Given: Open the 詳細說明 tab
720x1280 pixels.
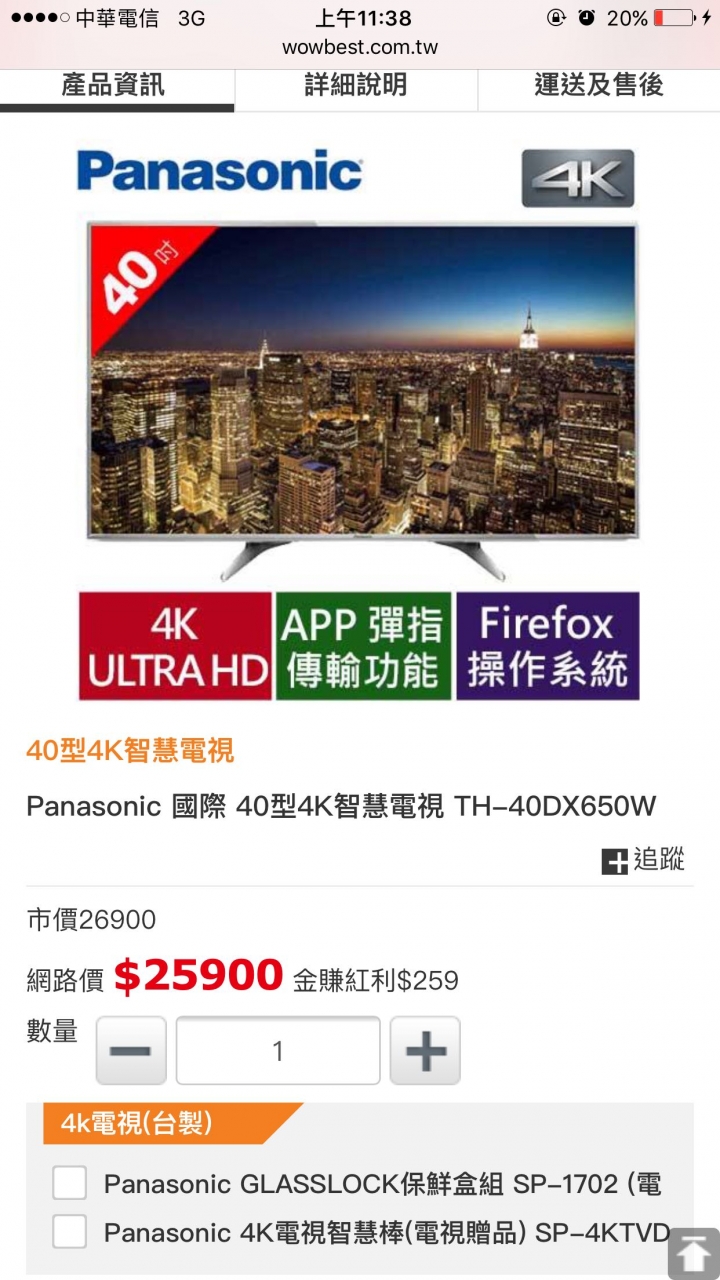Looking at the screenshot, I should (356, 86).
